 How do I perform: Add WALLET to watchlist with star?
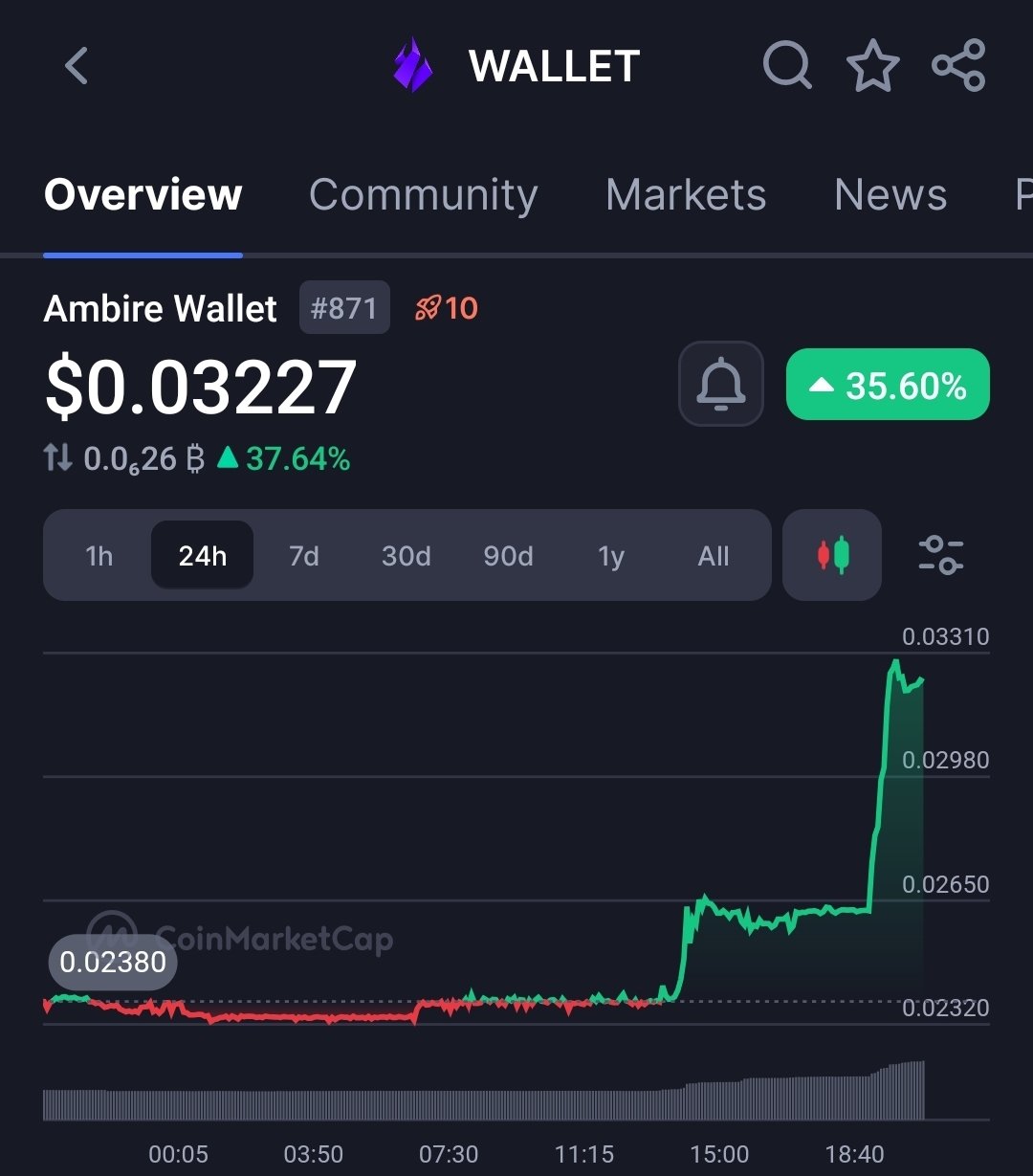click(x=872, y=66)
